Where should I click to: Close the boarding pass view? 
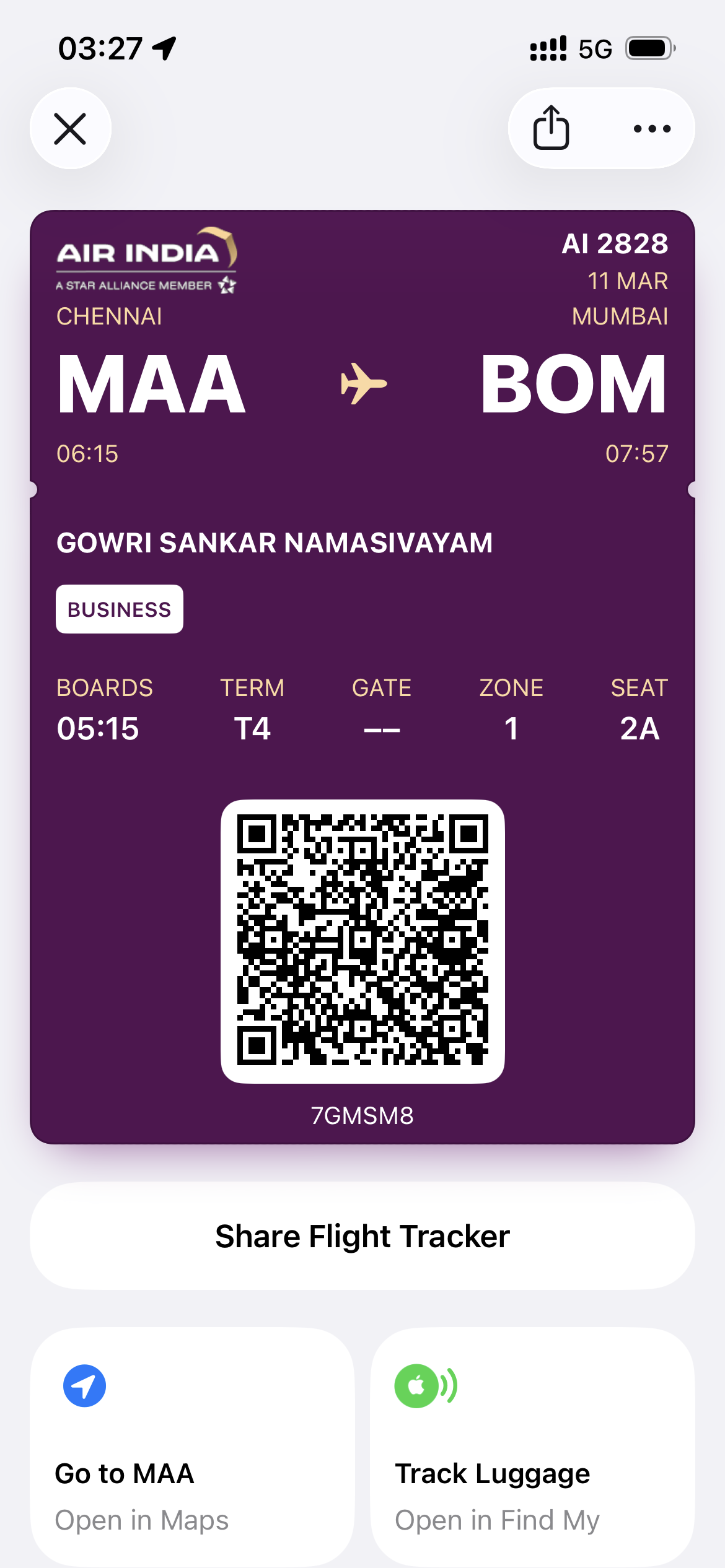tap(71, 129)
